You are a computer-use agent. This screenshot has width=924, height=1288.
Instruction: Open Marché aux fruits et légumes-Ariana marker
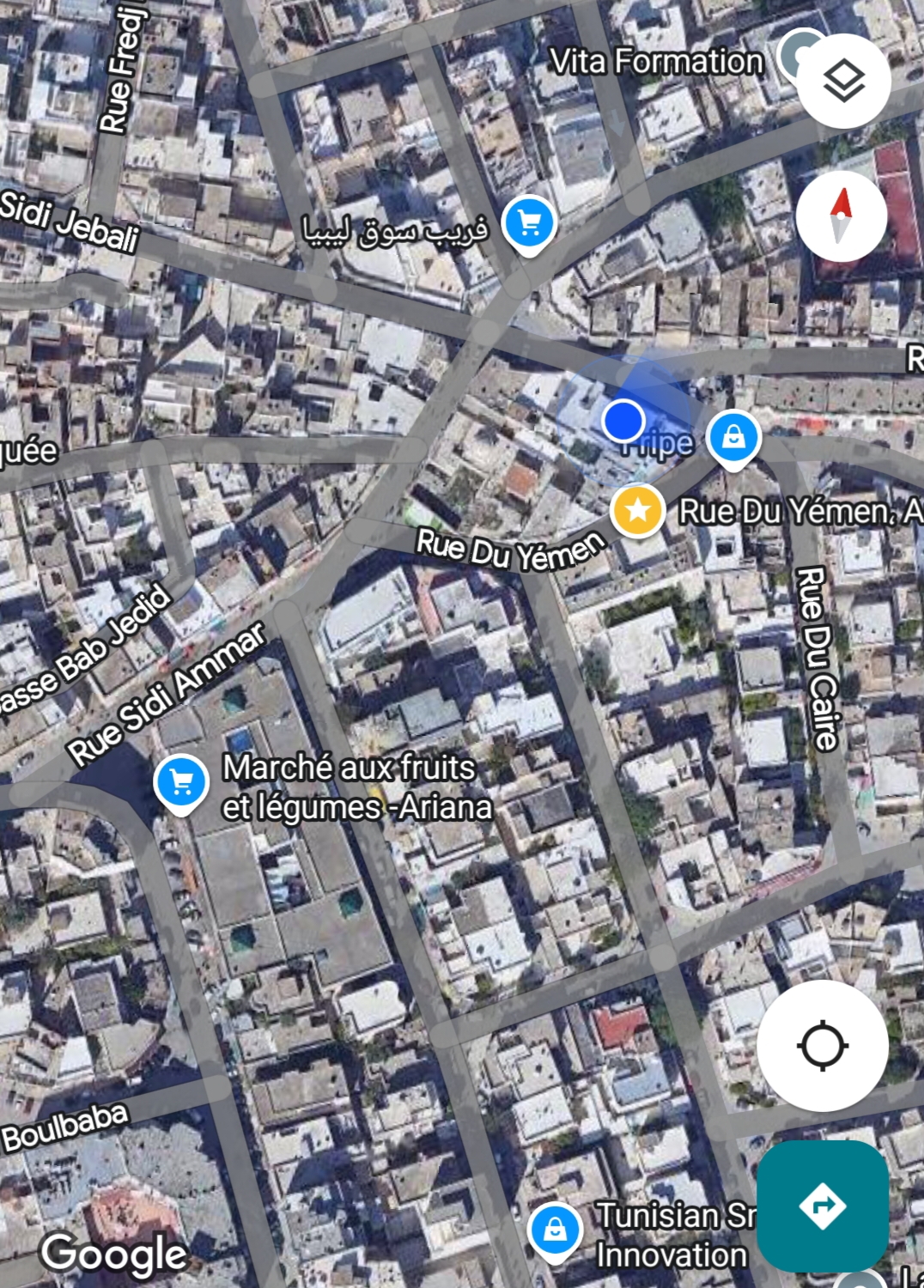[x=181, y=783]
